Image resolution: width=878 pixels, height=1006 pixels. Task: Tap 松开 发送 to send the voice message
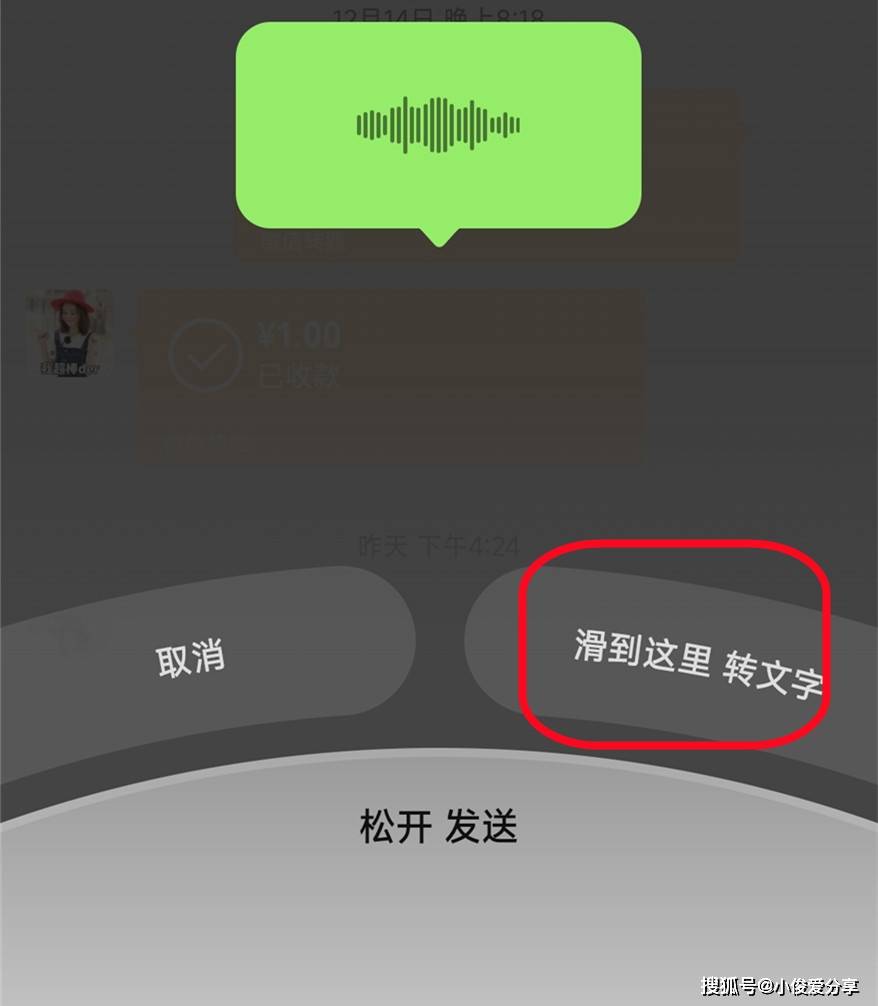[438, 828]
